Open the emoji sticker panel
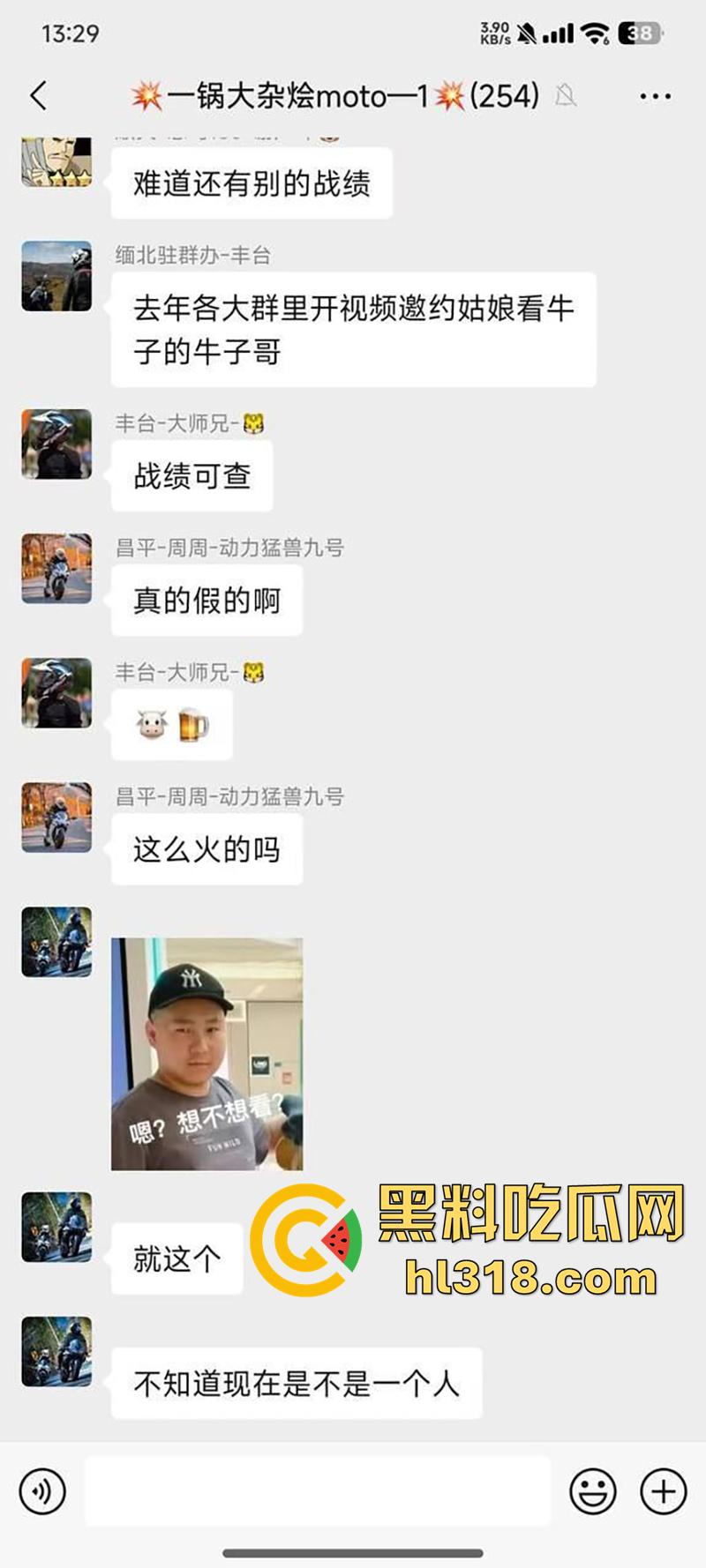This screenshot has height=1568, width=706. pyautogui.click(x=592, y=1491)
